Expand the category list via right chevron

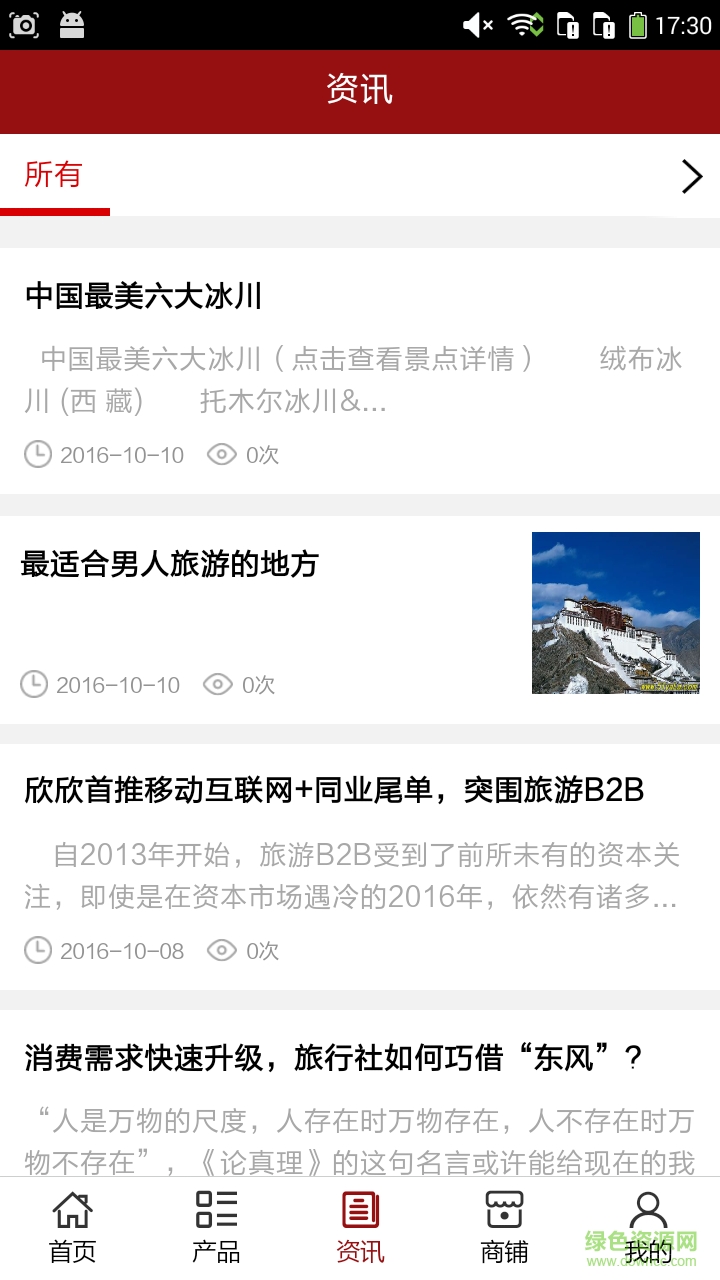pyautogui.click(x=691, y=176)
